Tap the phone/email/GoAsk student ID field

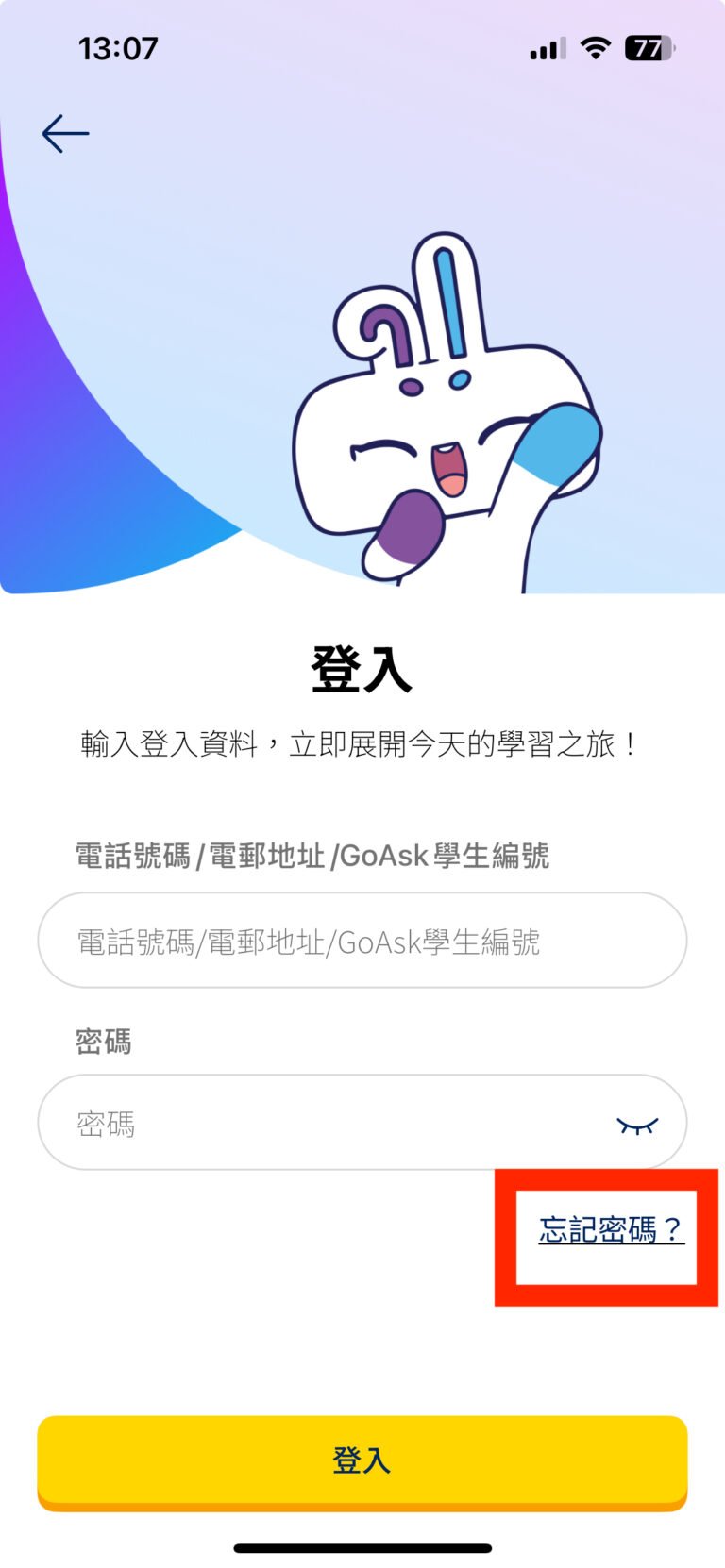point(362,941)
